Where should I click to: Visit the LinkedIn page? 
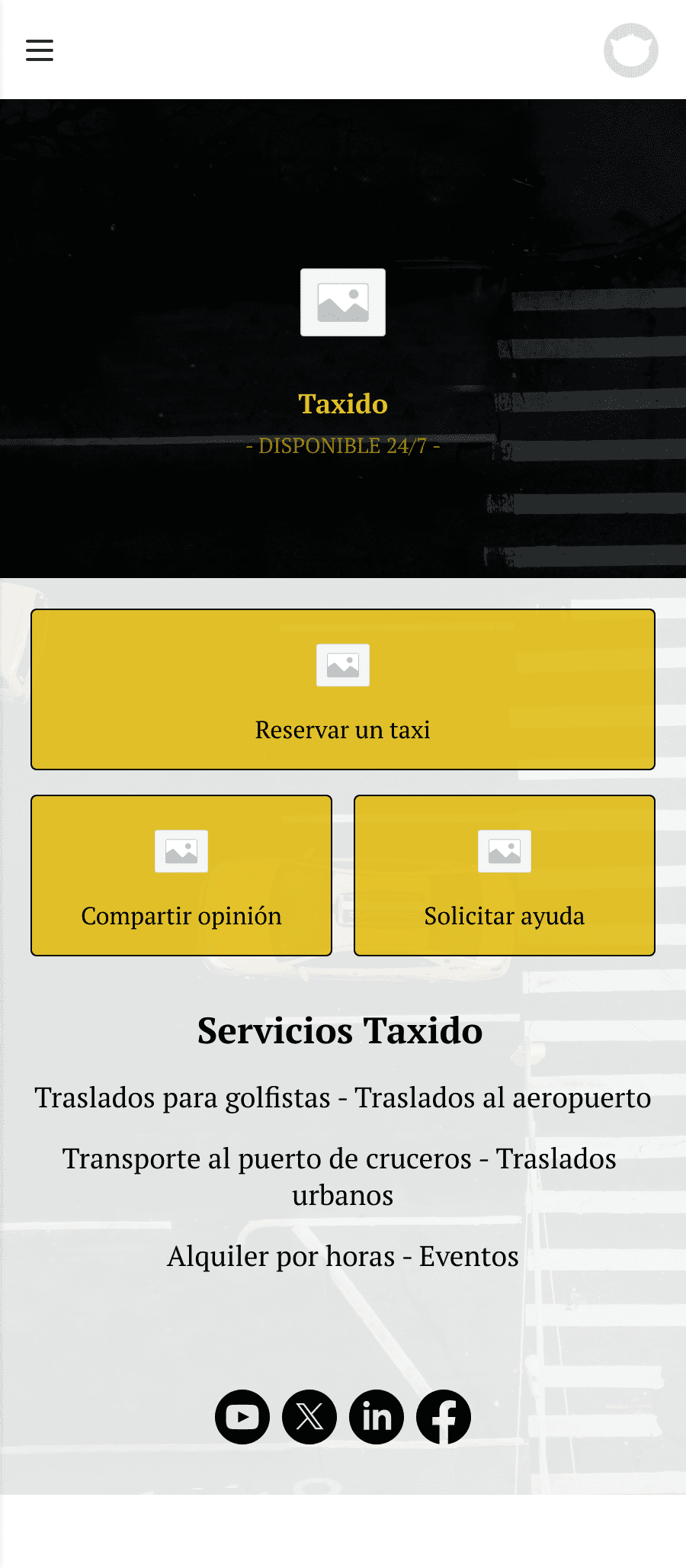click(x=377, y=1417)
